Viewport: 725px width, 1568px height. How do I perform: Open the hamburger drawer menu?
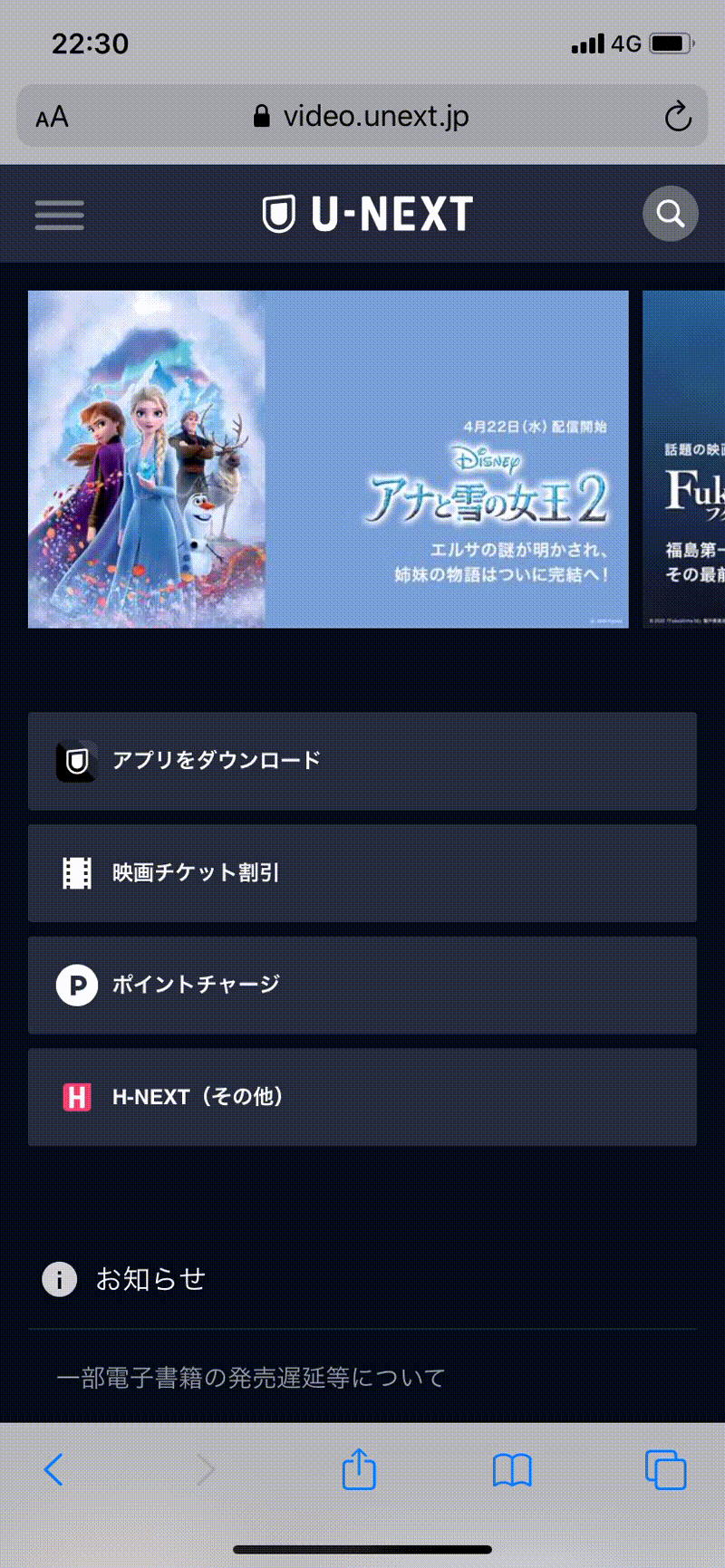(x=59, y=215)
